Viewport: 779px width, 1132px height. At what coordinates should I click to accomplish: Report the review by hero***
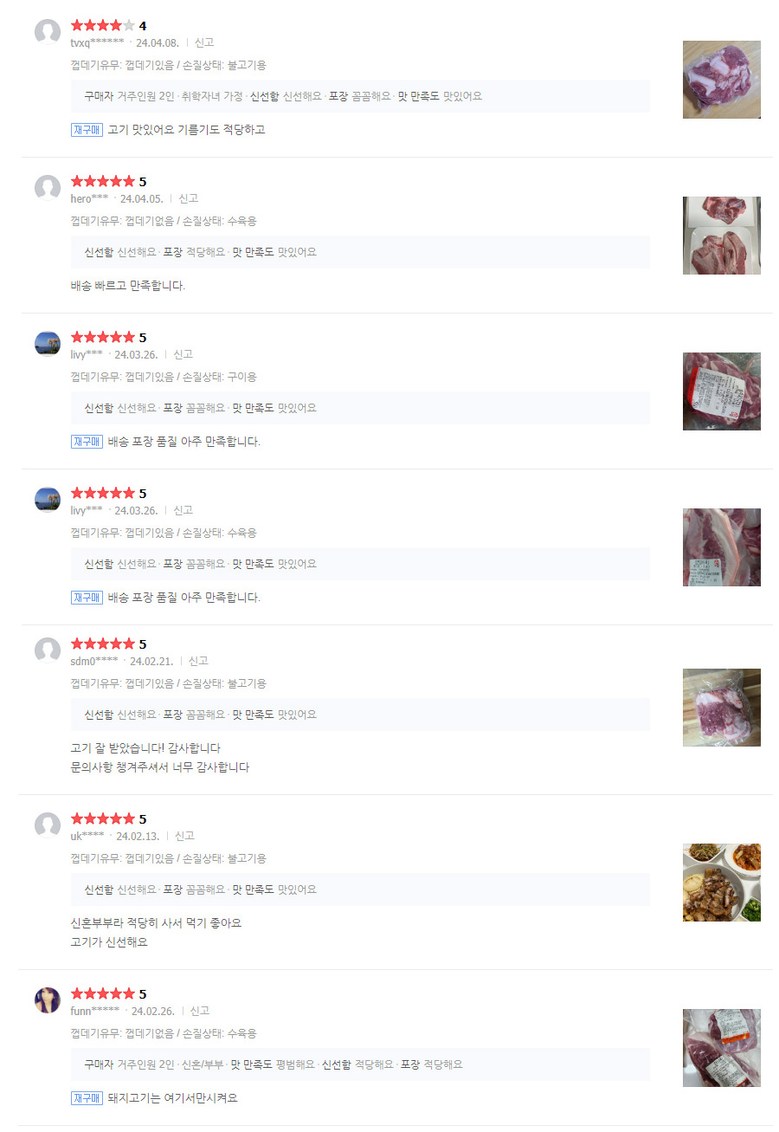(x=188, y=199)
